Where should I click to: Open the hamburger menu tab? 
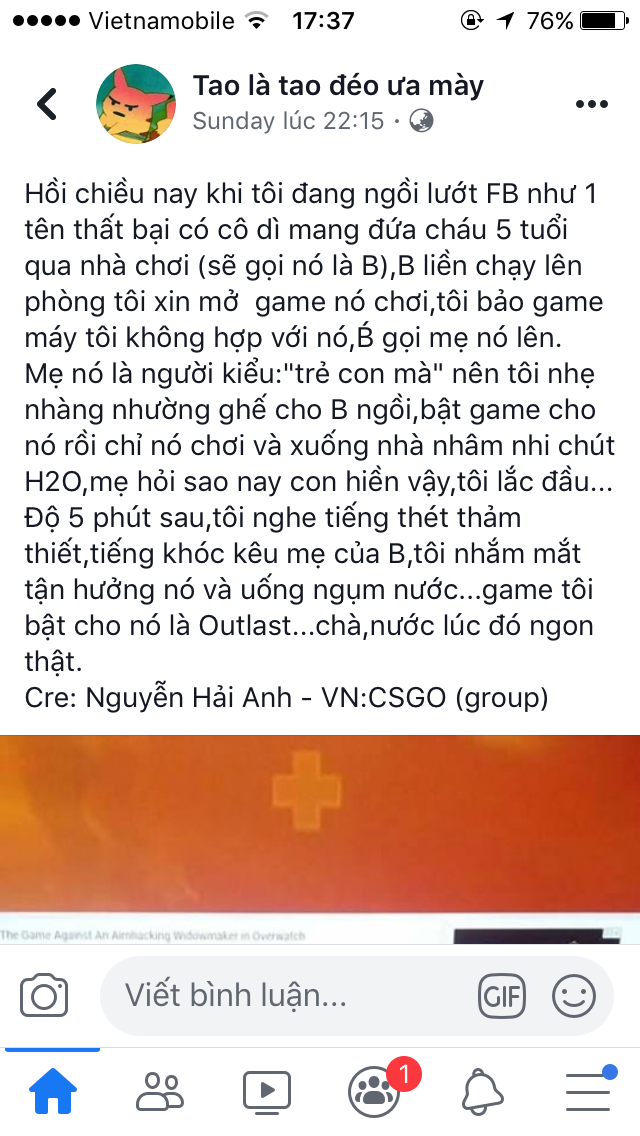coord(588,1090)
